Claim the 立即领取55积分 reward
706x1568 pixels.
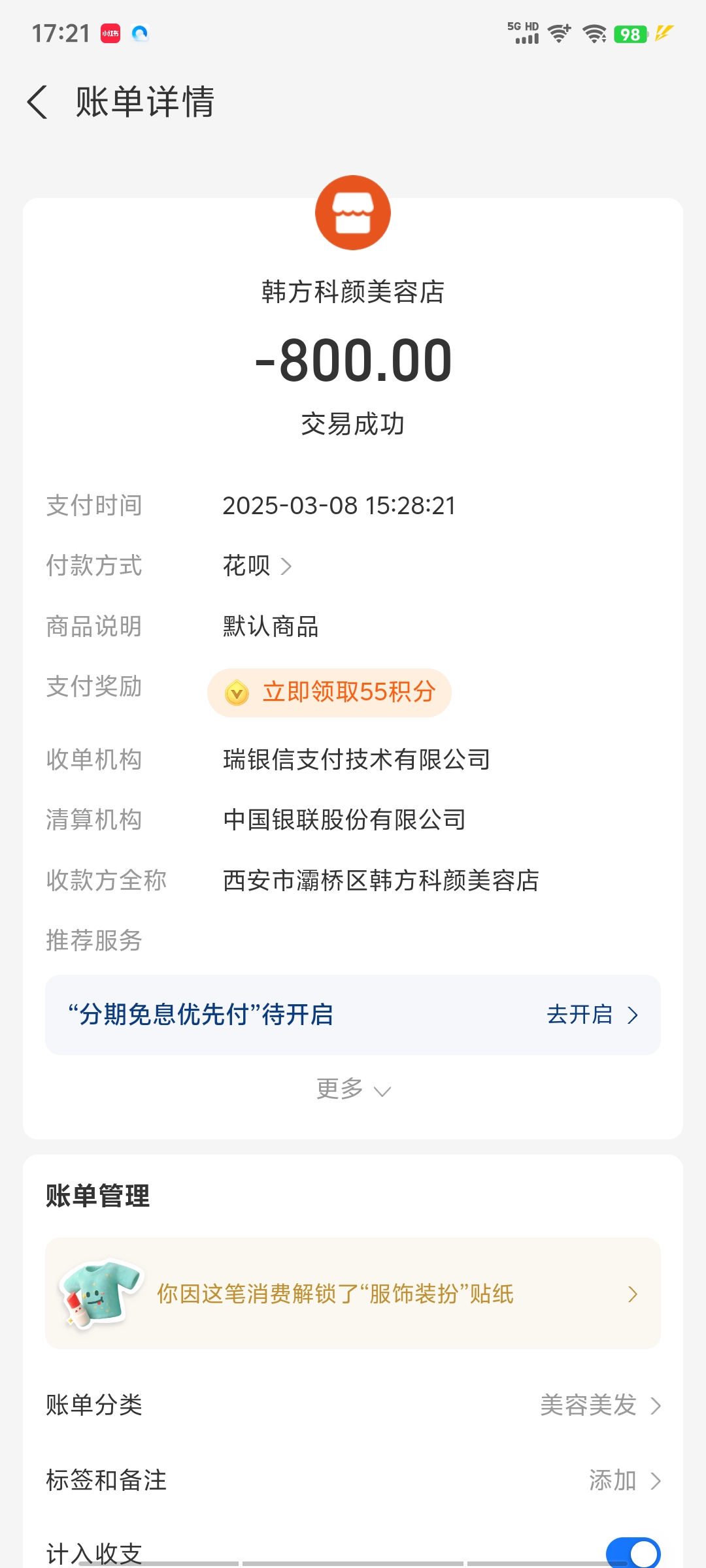pyautogui.click(x=329, y=693)
